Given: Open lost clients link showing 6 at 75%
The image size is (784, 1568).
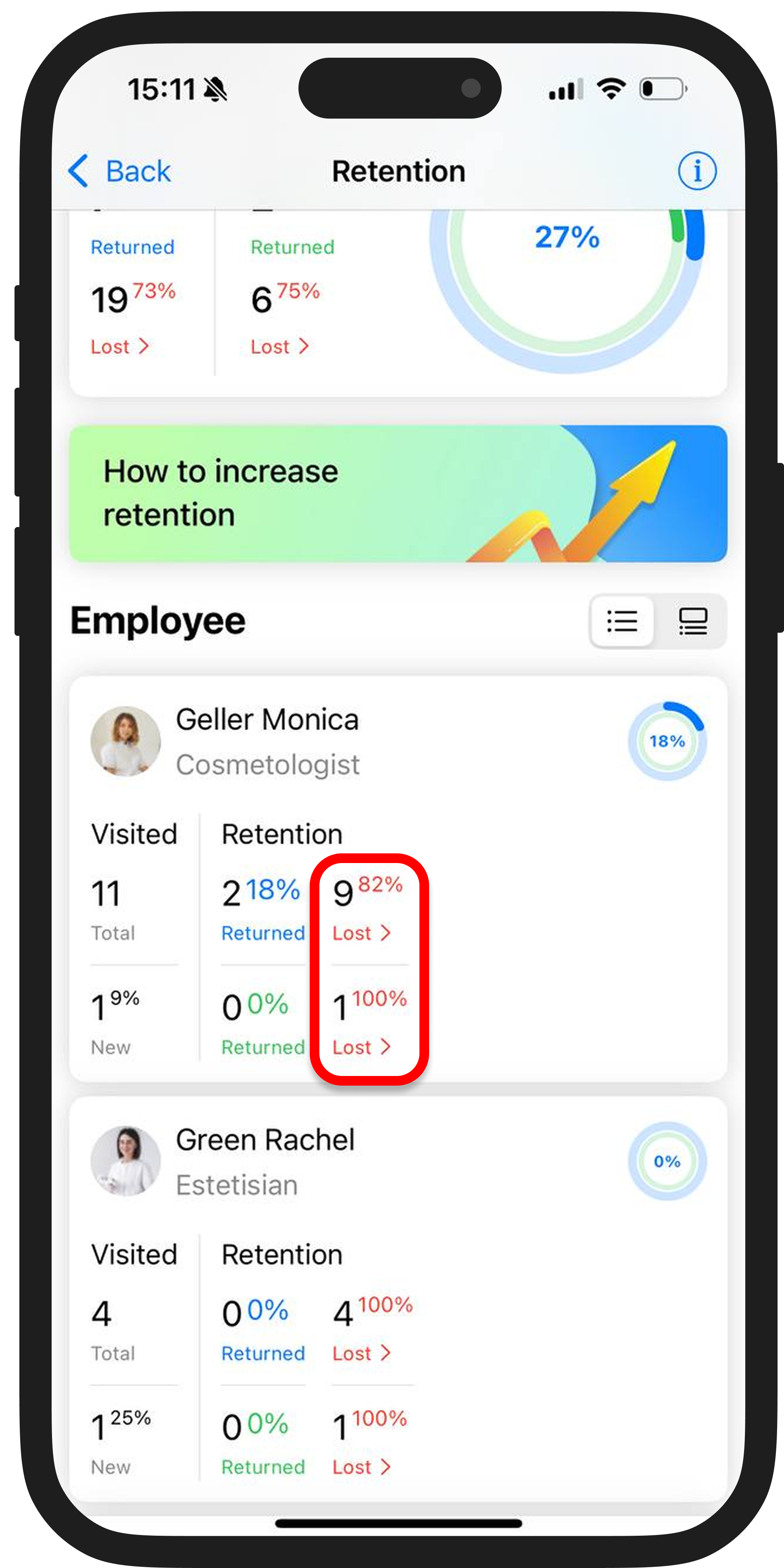Looking at the screenshot, I should 279,346.
